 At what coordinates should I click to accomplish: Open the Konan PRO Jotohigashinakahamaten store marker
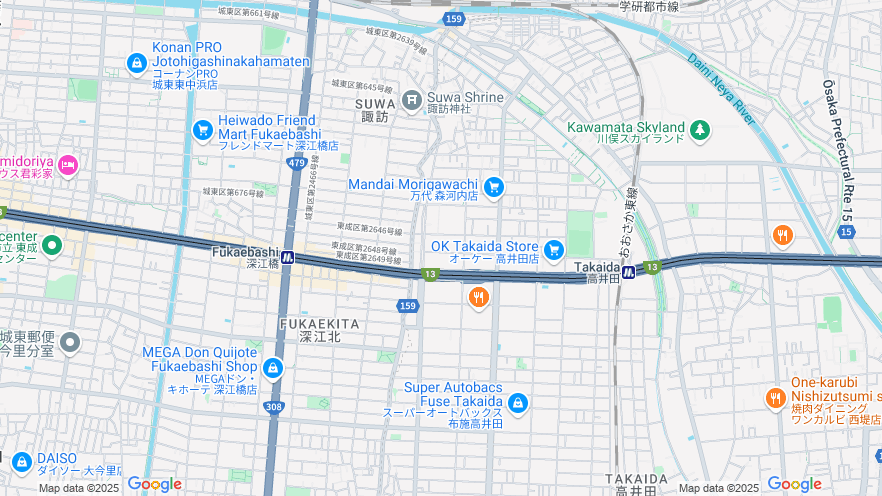tap(136, 63)
